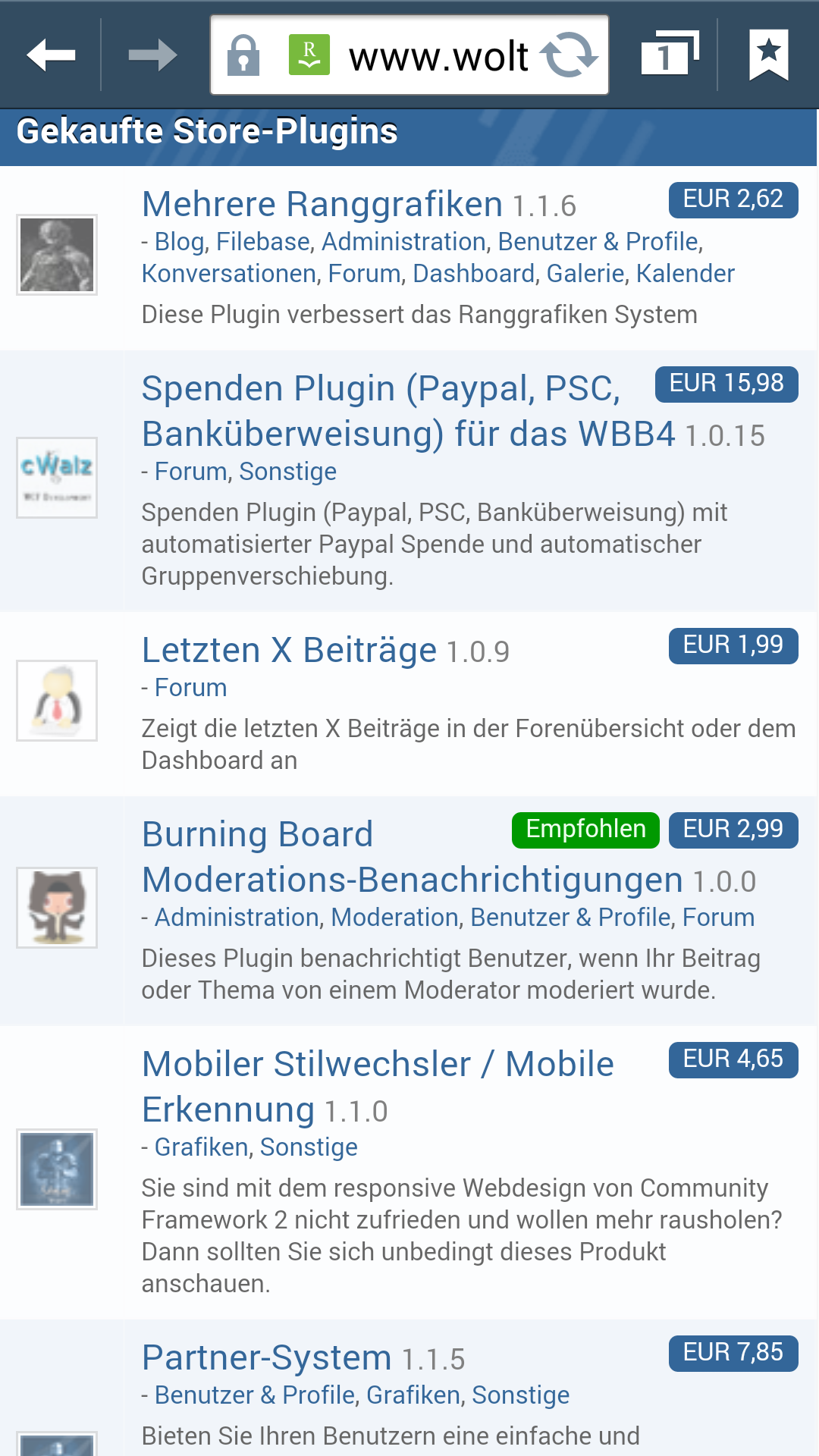The width and height of the screenshot is (819, 1456).
Task: Select the Galerie category link
Action: 585,274
